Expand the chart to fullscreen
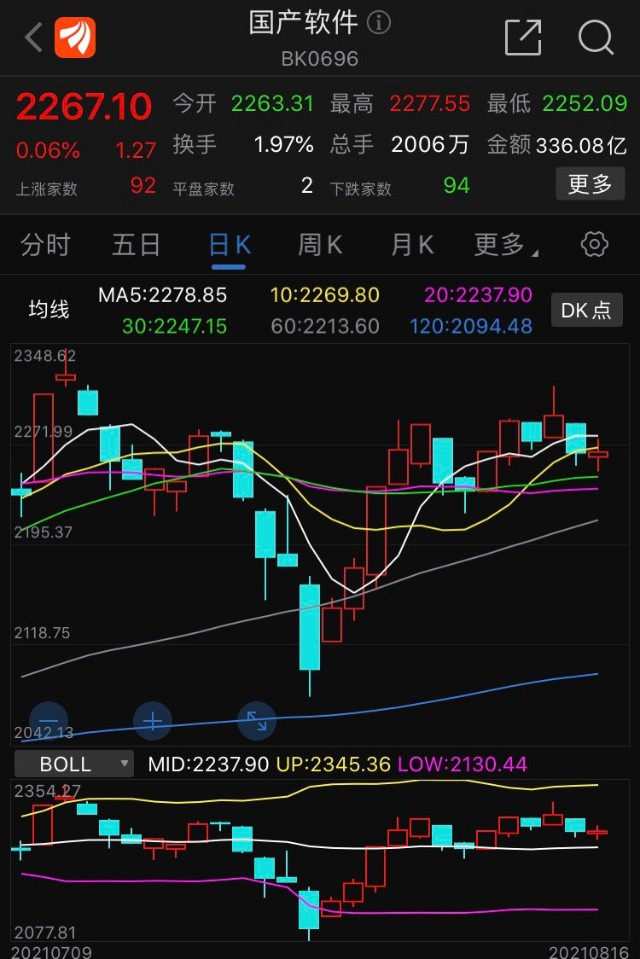 click(x=256, y=719)
